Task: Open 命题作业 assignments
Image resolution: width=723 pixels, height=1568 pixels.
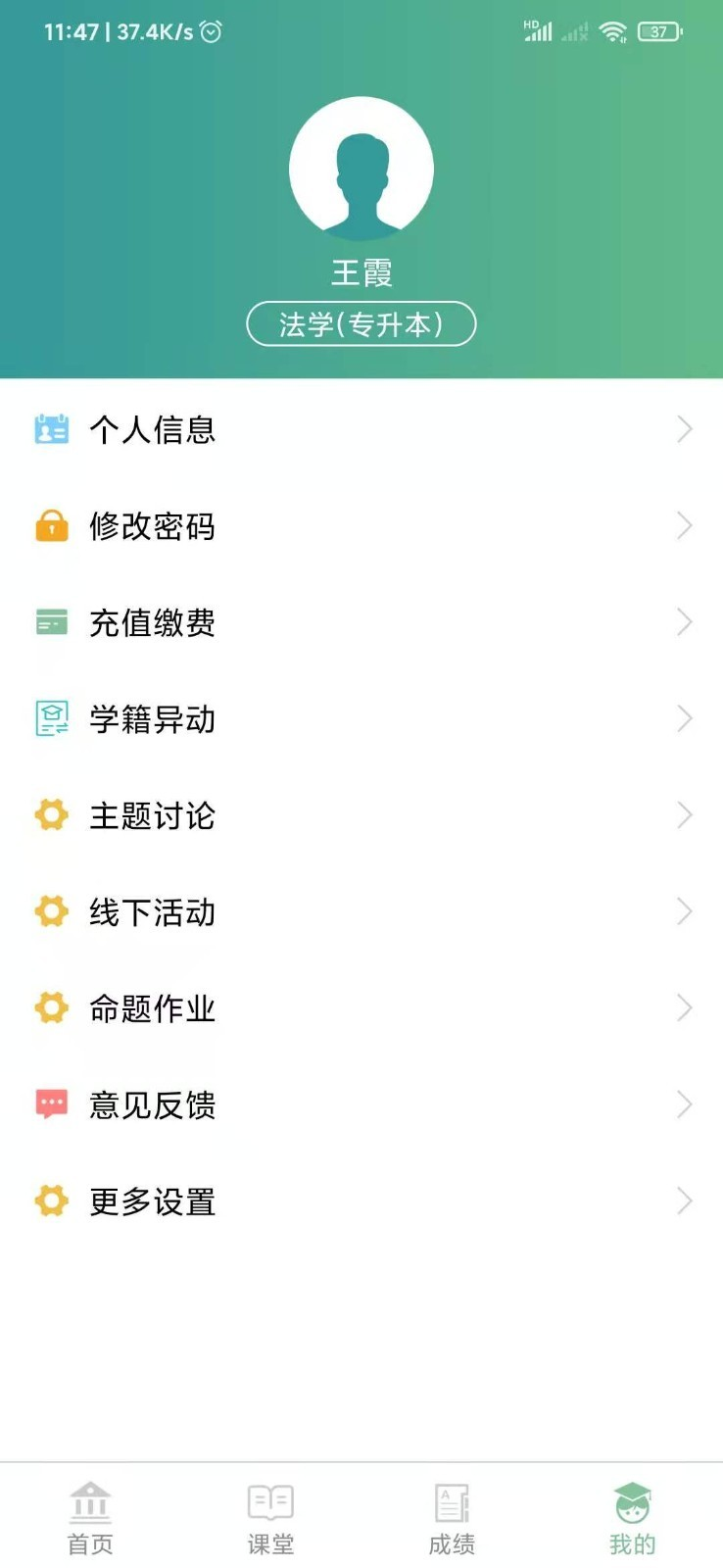Action: pyautogui.click(x=361, y=1008)
